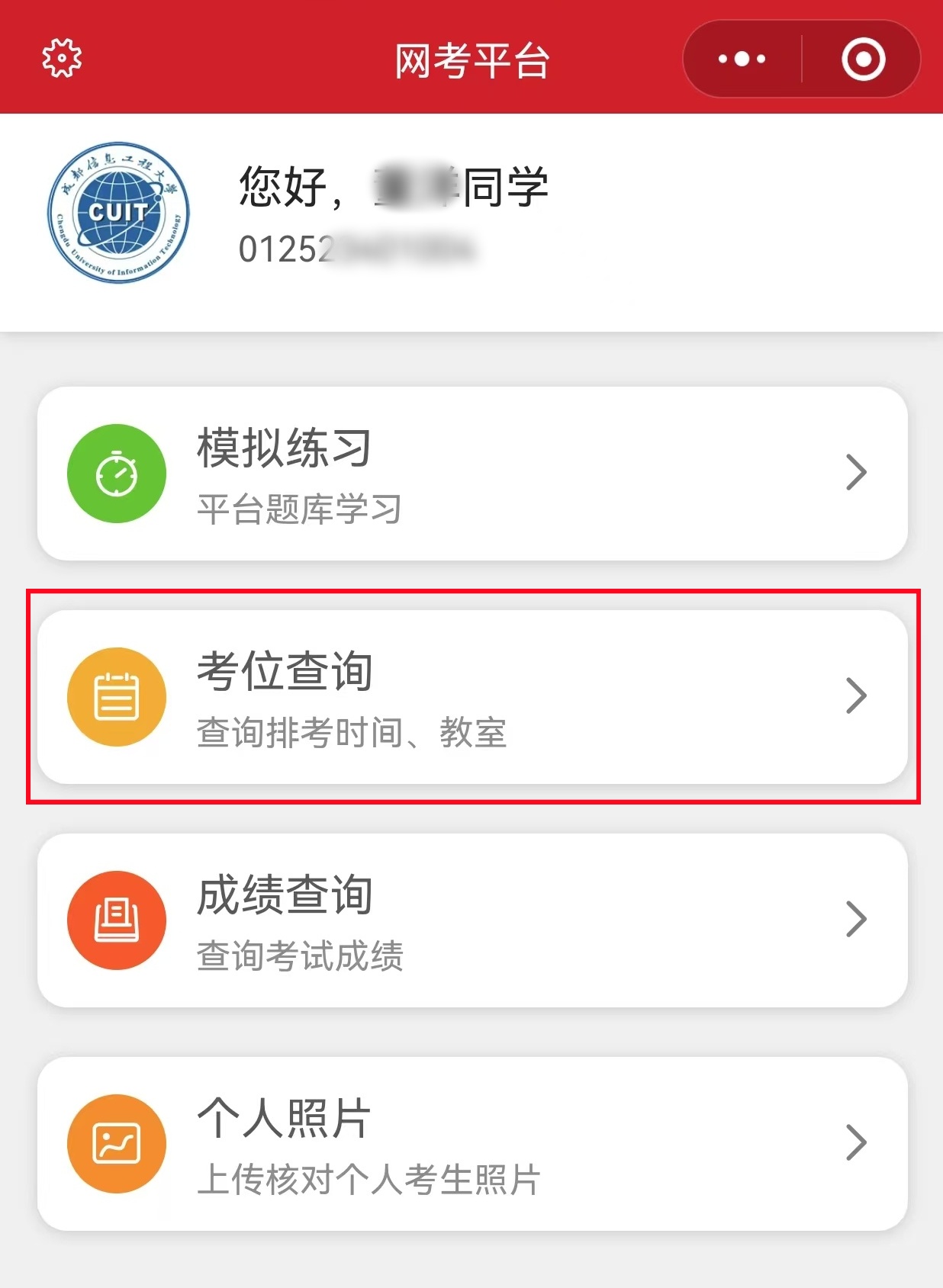Viewport: 943px width, 1288px height.
Task: Expand the 模拟练习 chevron arrow
Action: click(x=858, y=473)
